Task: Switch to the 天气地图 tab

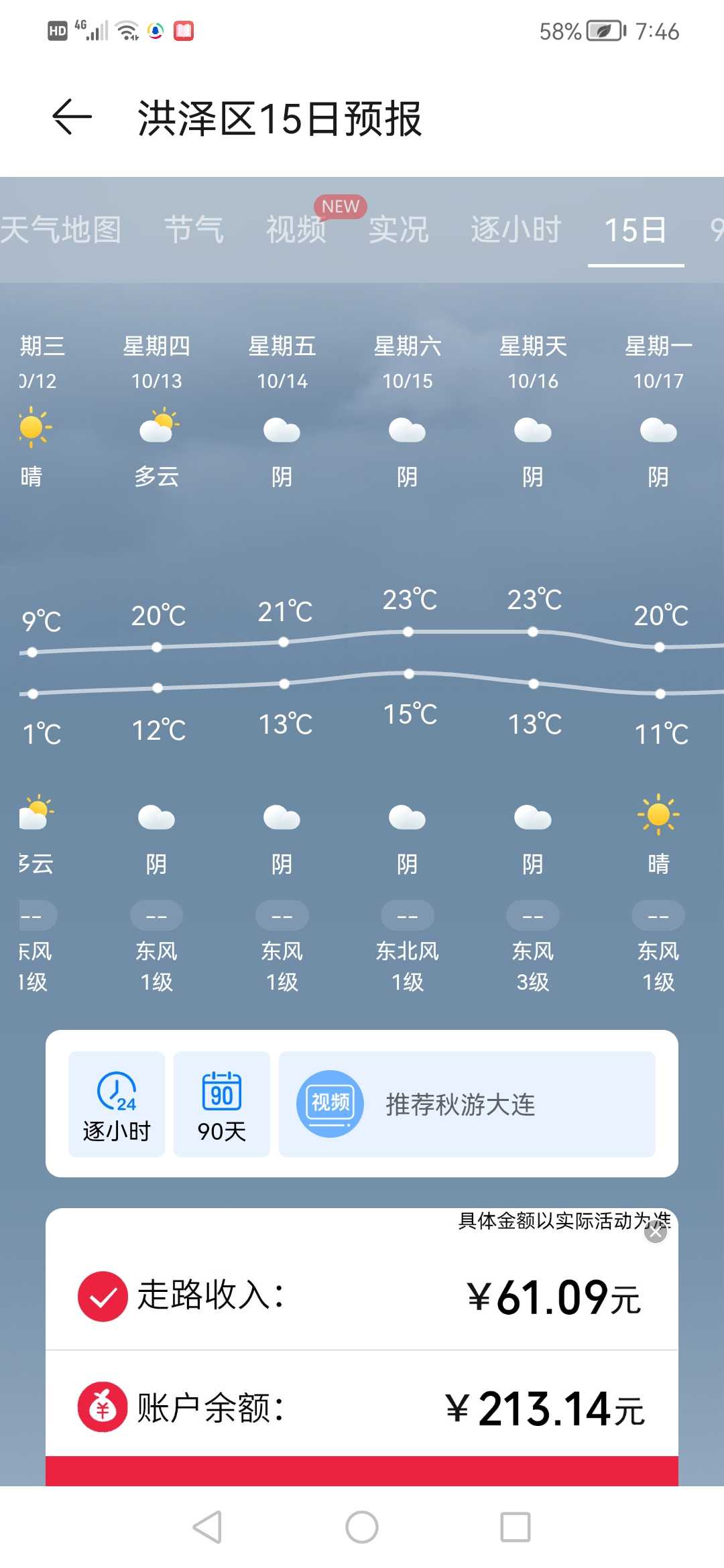Action: (x=60, y=230)
